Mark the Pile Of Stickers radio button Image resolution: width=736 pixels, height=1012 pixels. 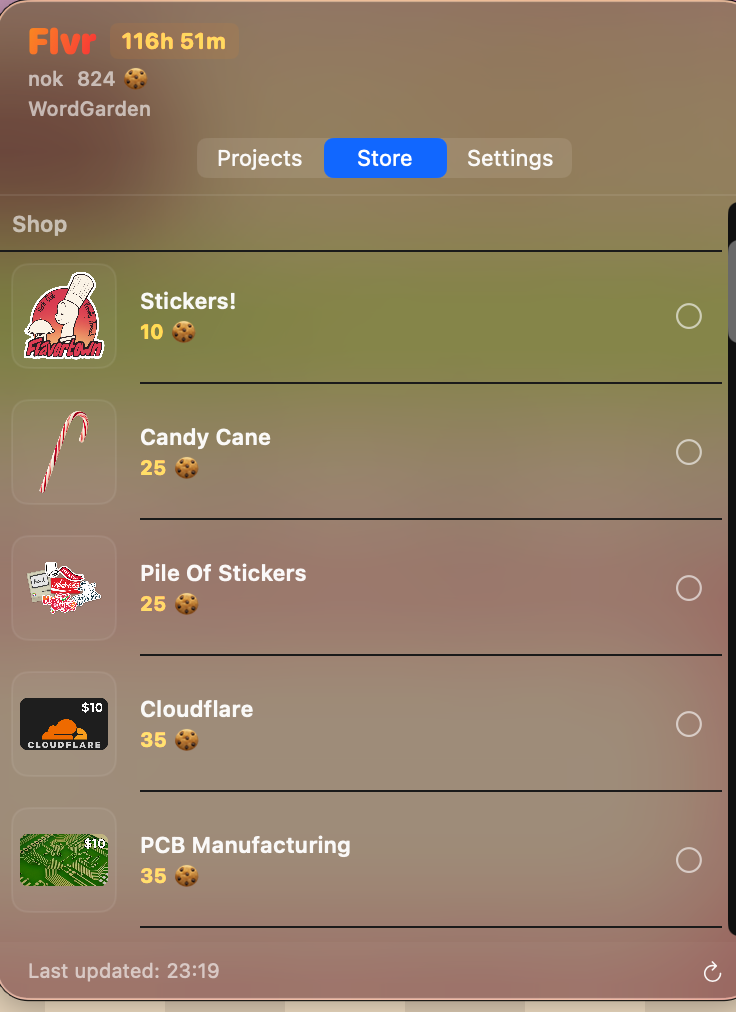pos(689,588)
